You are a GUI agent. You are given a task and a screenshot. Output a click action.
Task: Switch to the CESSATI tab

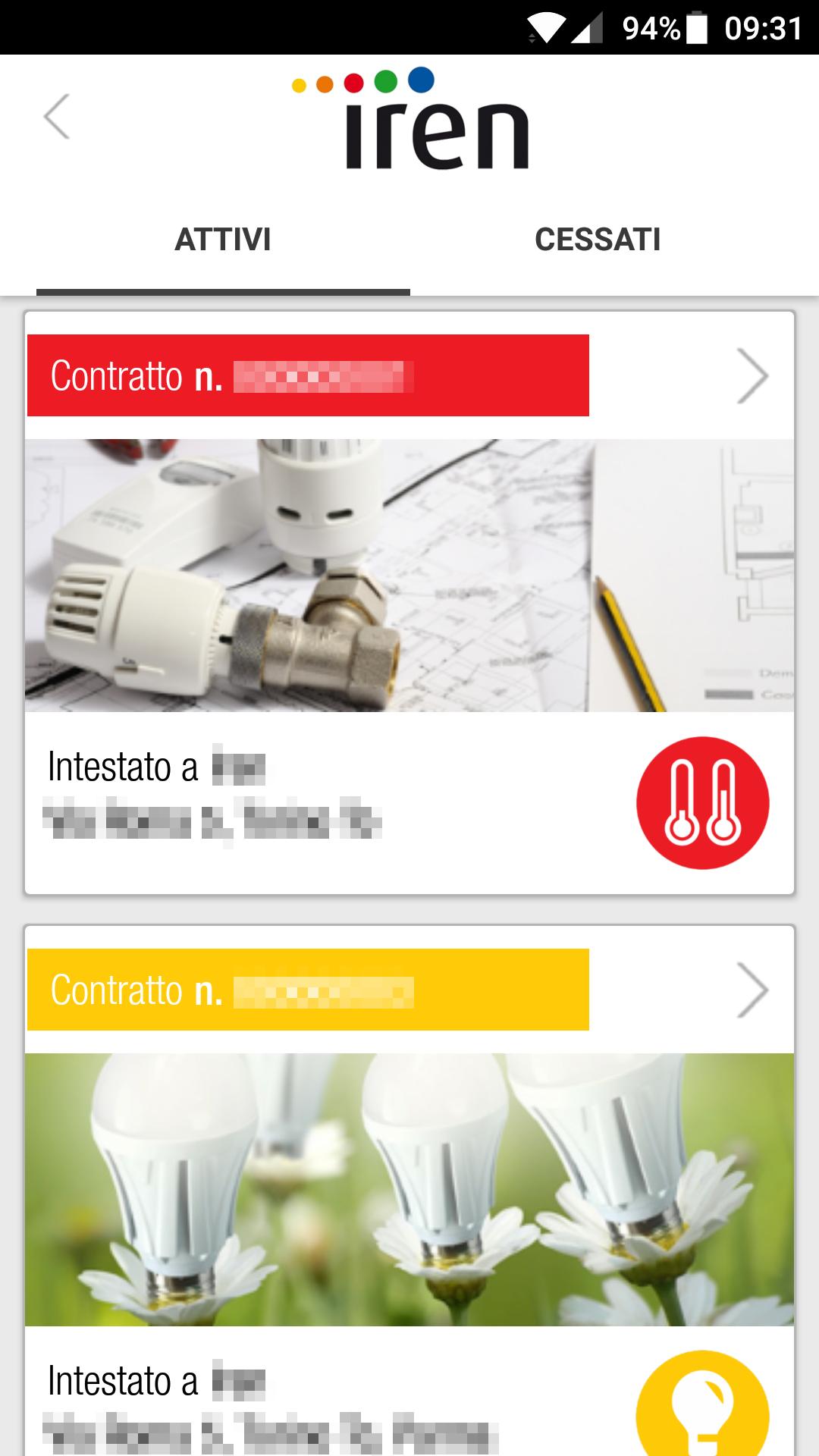[x=598, y=240]
